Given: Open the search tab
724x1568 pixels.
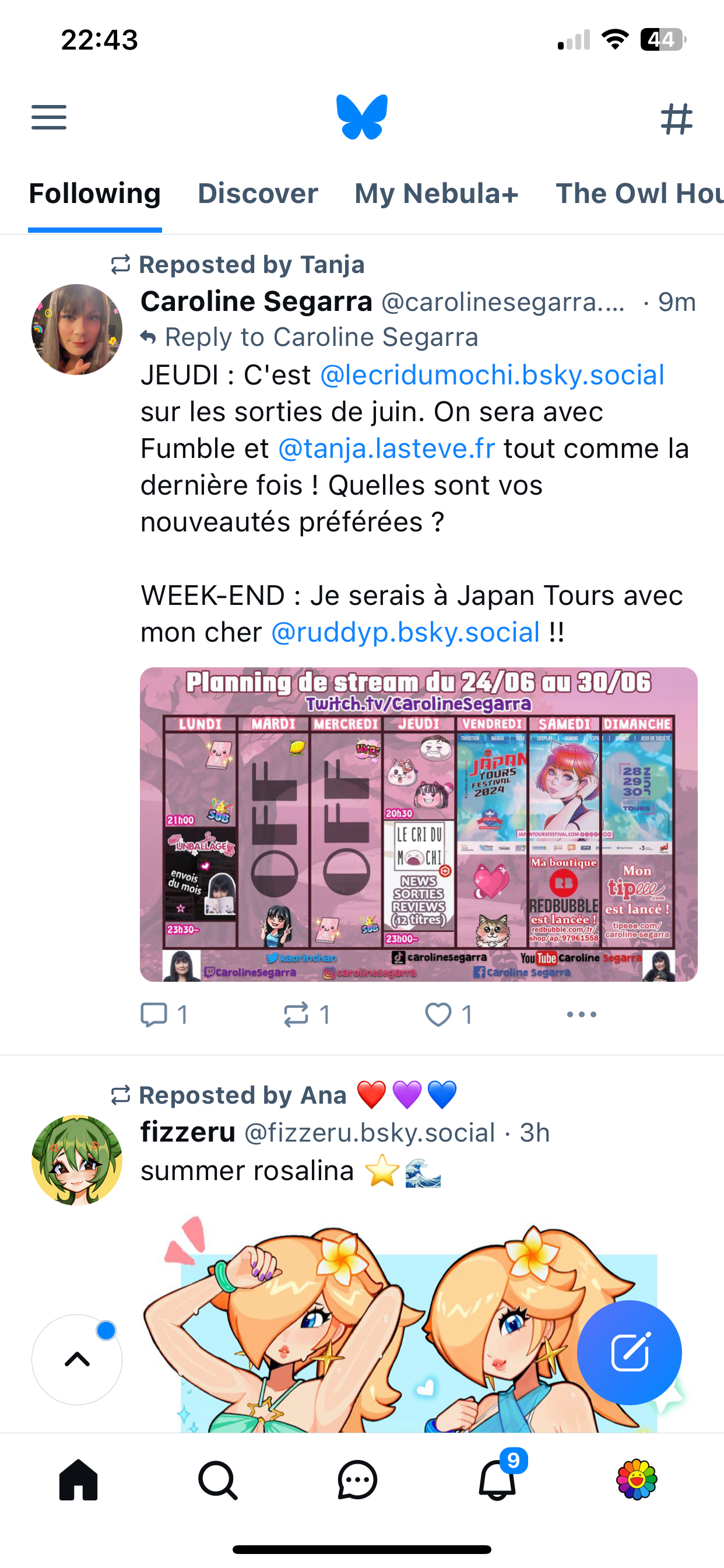Looking at the screenshot, I should (218, 1480).
